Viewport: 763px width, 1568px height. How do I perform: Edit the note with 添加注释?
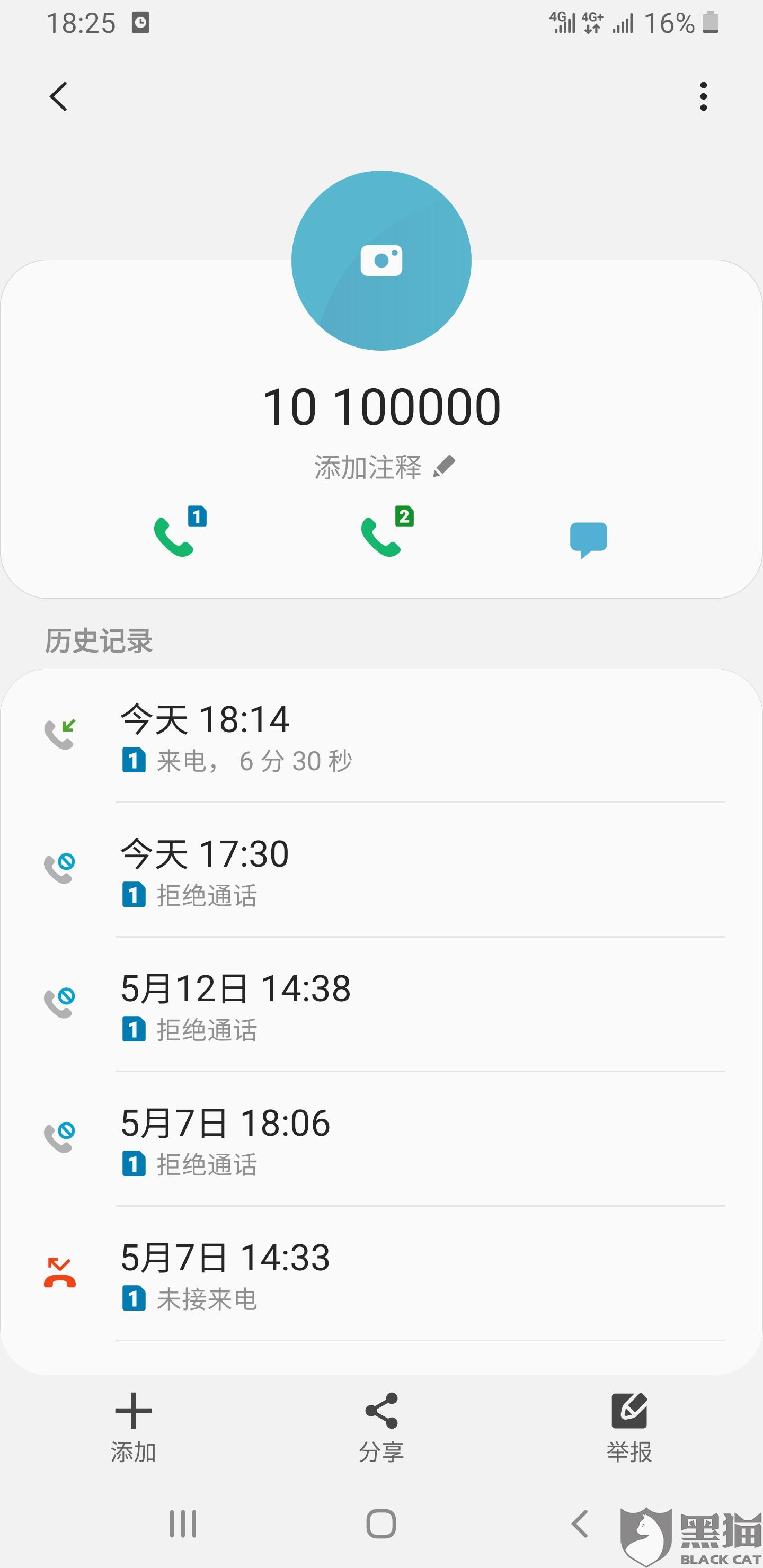point(384,467)
